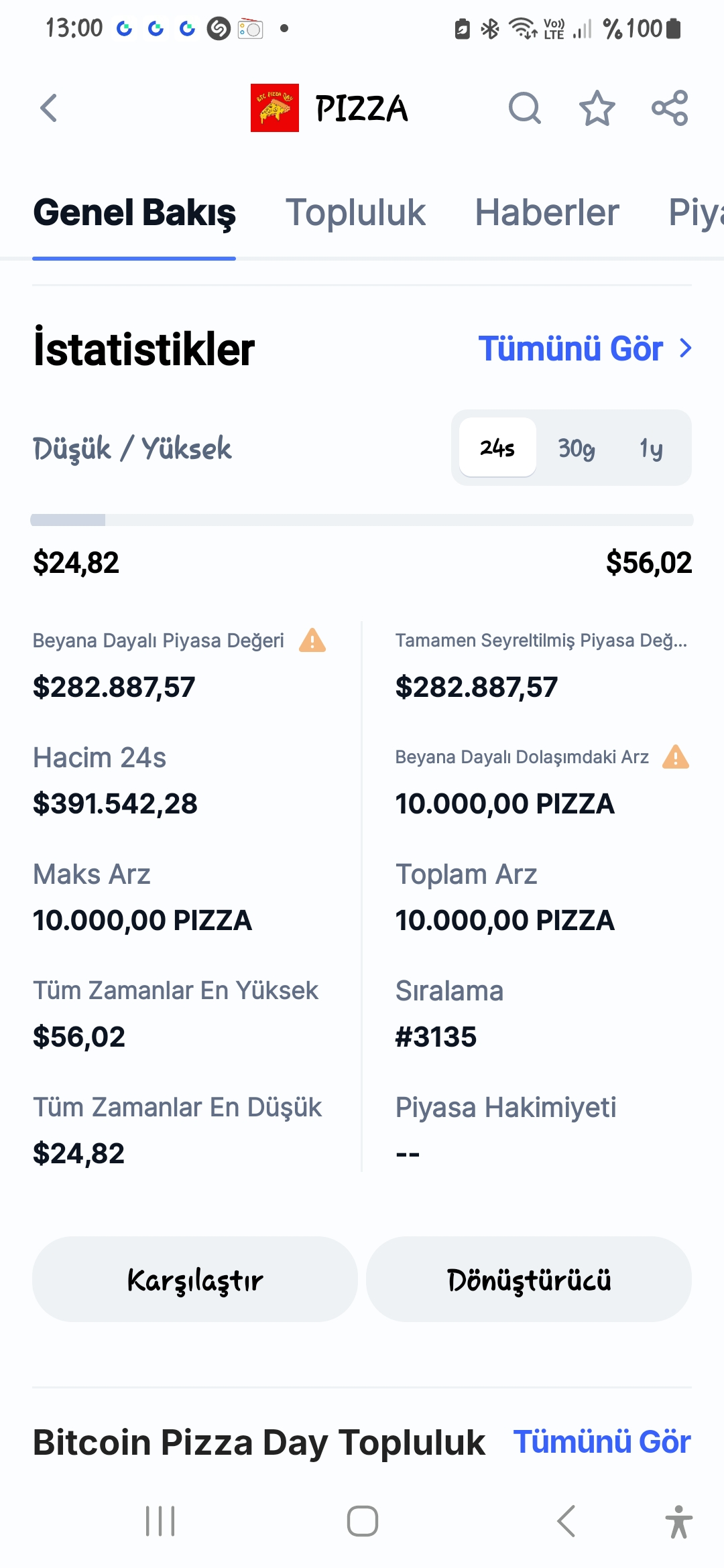Image resolution: width=724 pixels, height=1568 pixels.
Task: View all statistics via Tümünü Gör next to İstatistikler
Action: pyautogui.click(x=585, y=348)
